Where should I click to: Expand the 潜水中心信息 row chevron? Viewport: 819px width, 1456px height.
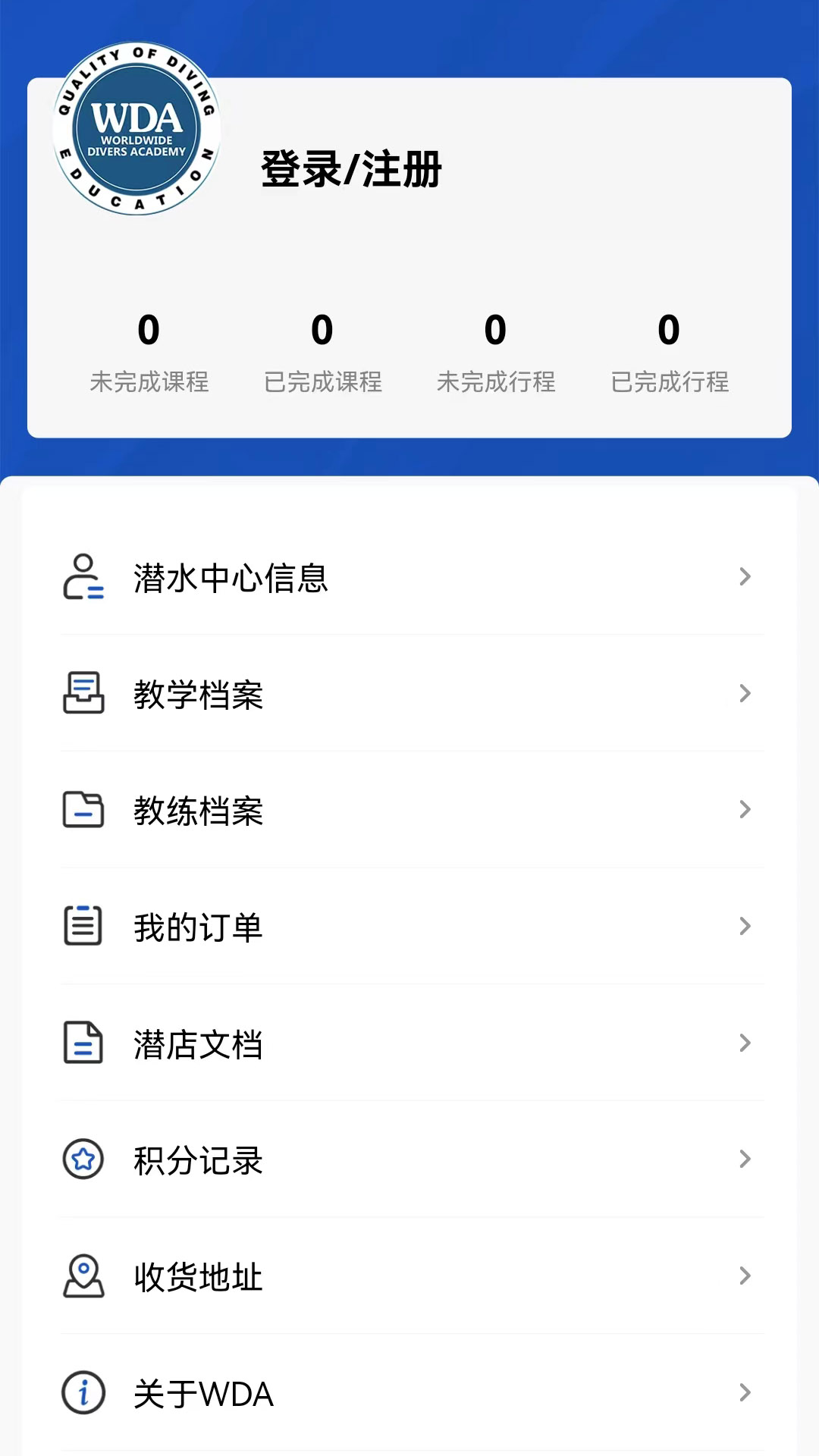(x=745, y=578)
